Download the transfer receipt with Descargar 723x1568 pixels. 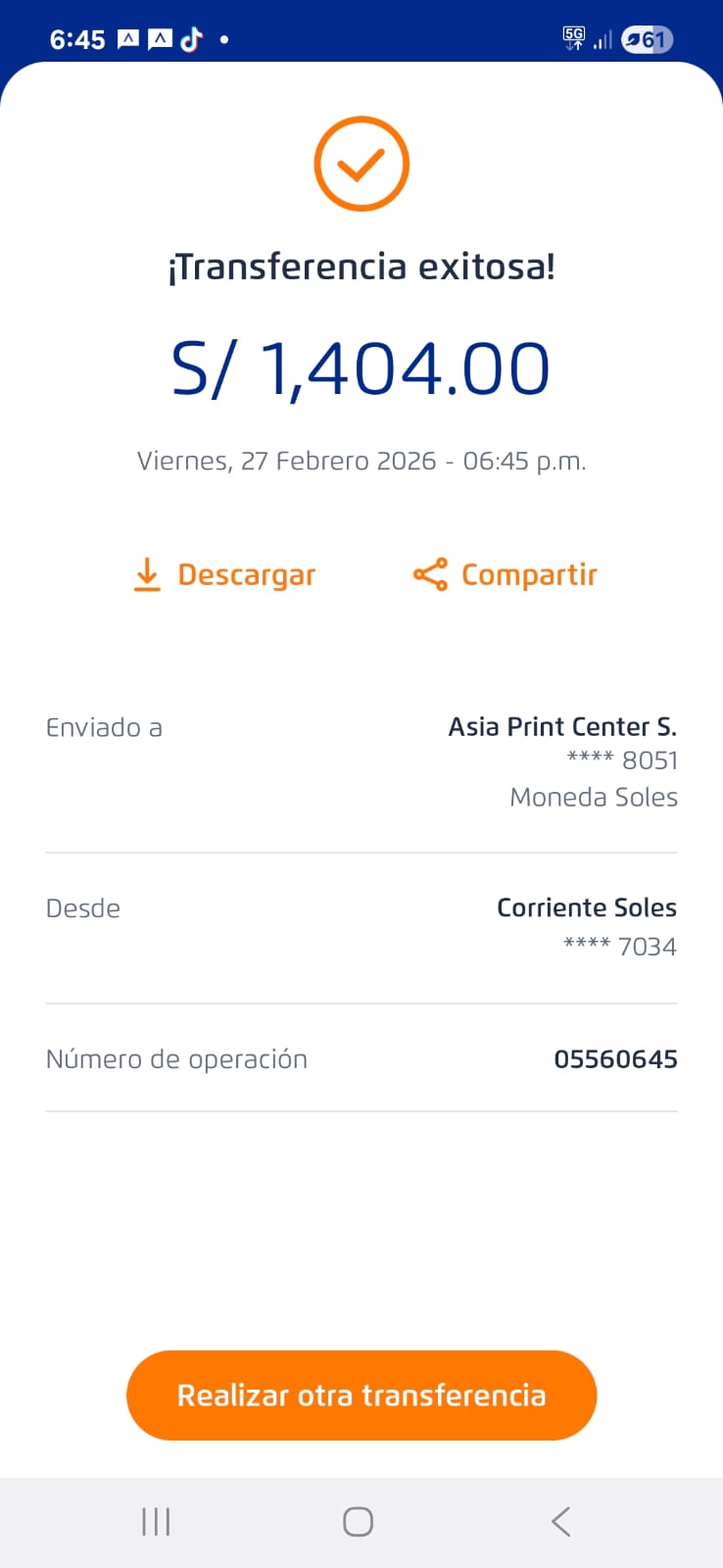point(224,575)
